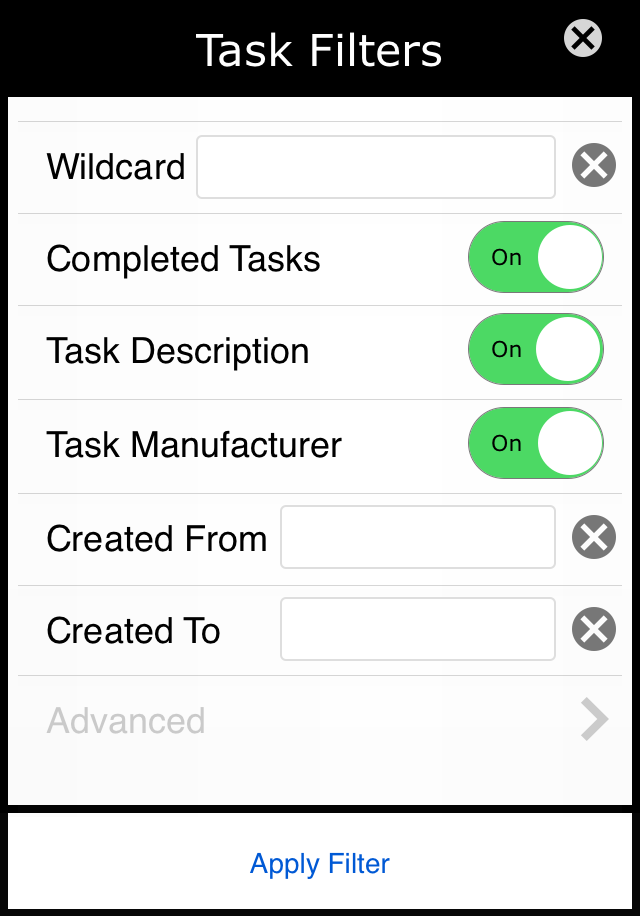640x916 pixels.
Task: Focus the Created To date field
Action: [x=417, y=629]
